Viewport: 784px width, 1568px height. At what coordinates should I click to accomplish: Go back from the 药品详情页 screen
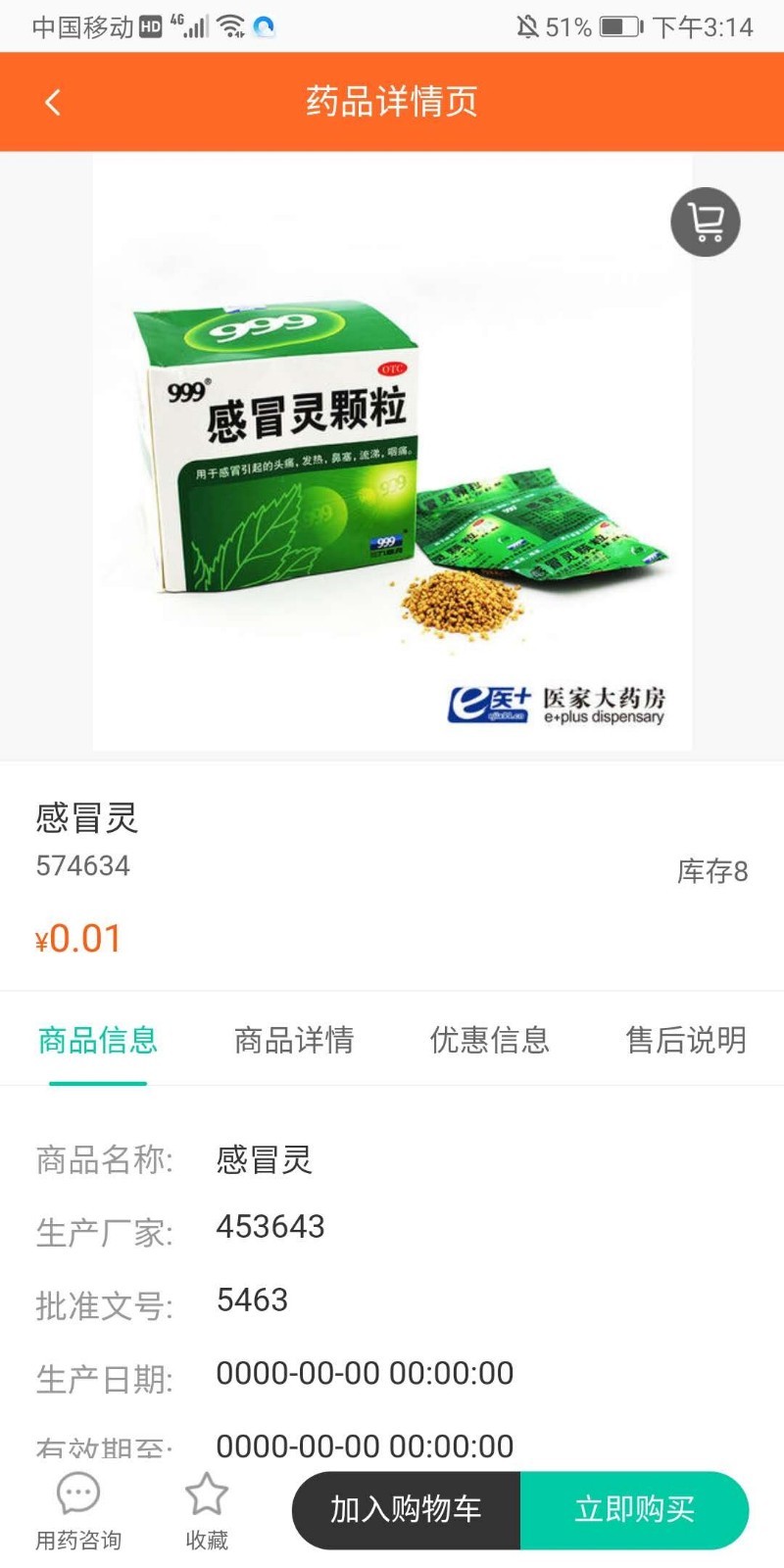(x=53, y=102)
